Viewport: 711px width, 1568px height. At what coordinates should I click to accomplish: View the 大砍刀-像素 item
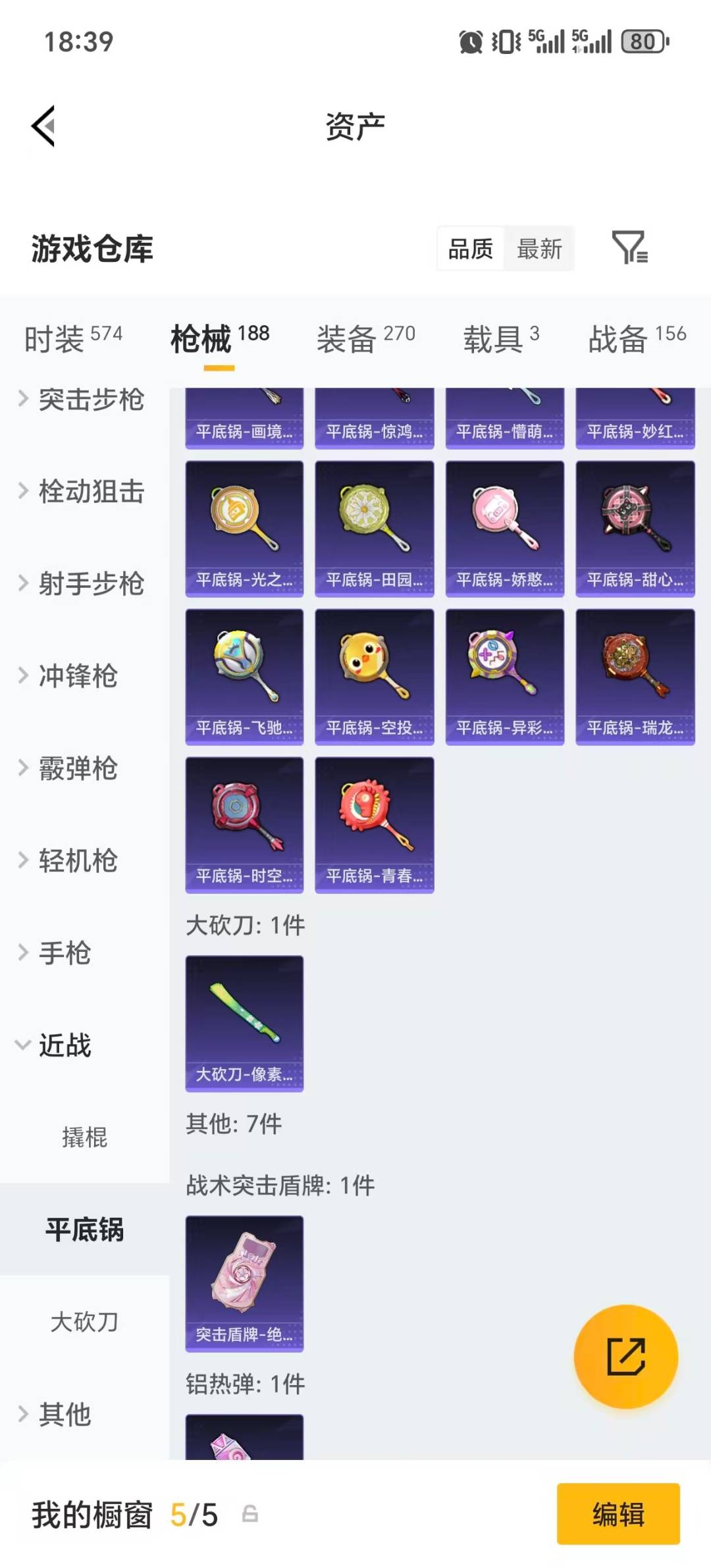tap(244, 1019)
